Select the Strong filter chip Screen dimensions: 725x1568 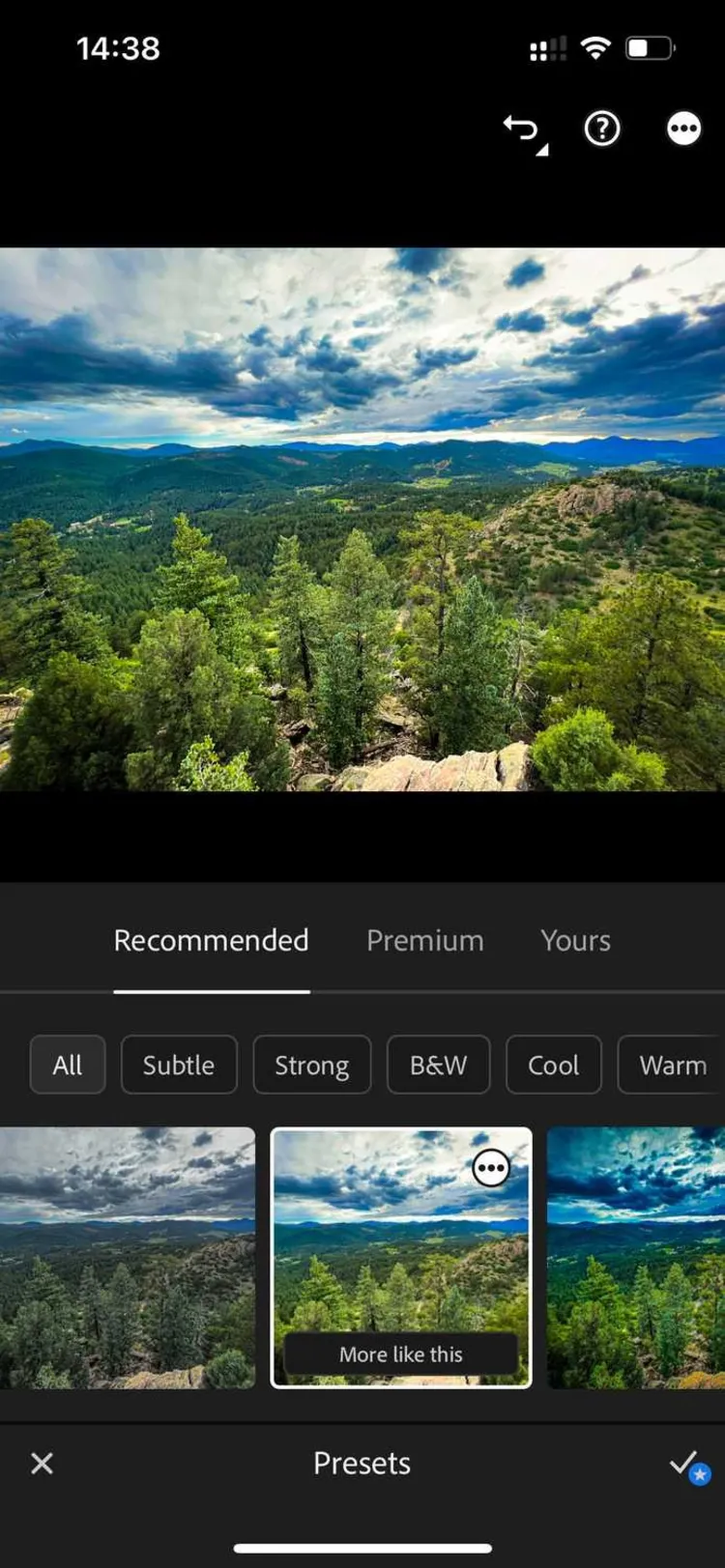point(311,1065)
